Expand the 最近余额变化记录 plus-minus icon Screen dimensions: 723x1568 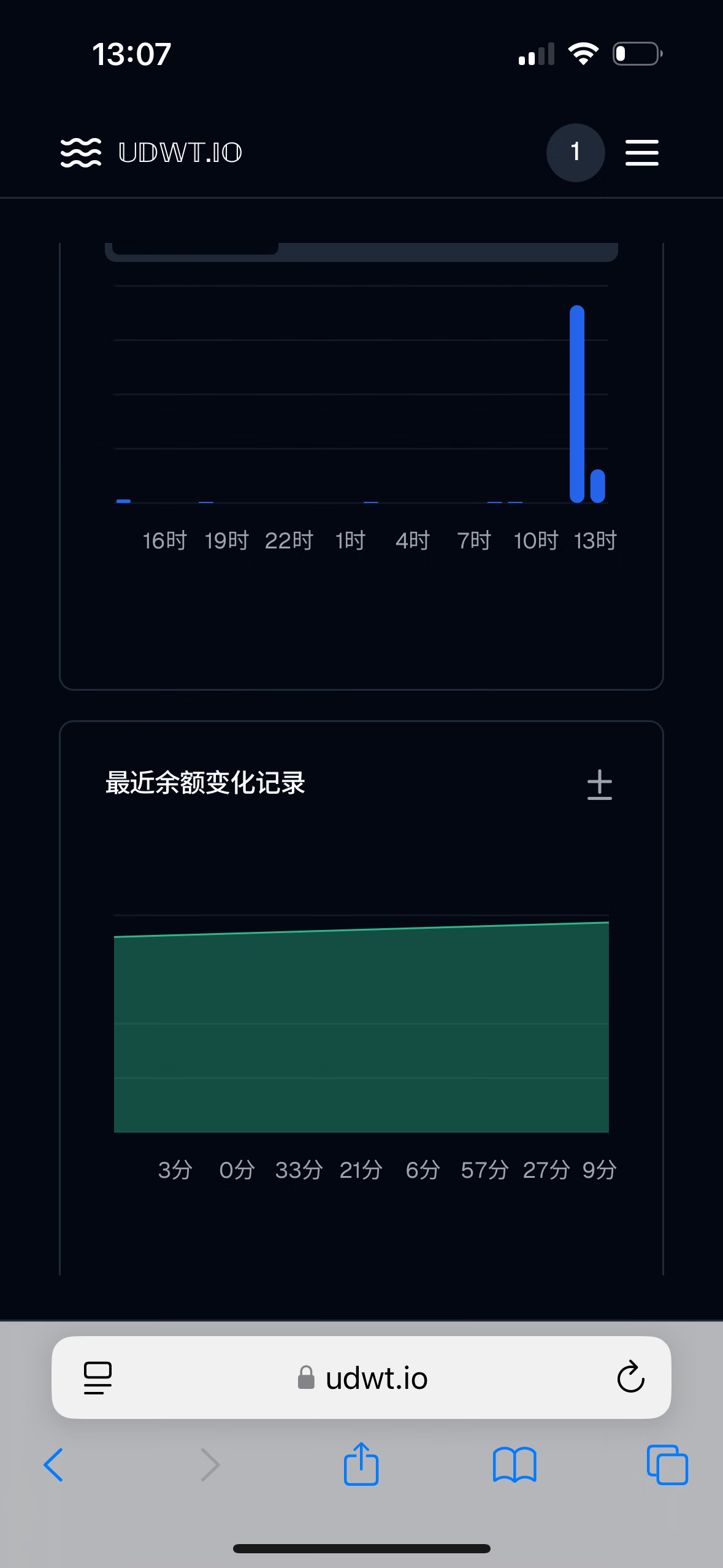pyautogui.click(x=599, y=785)
